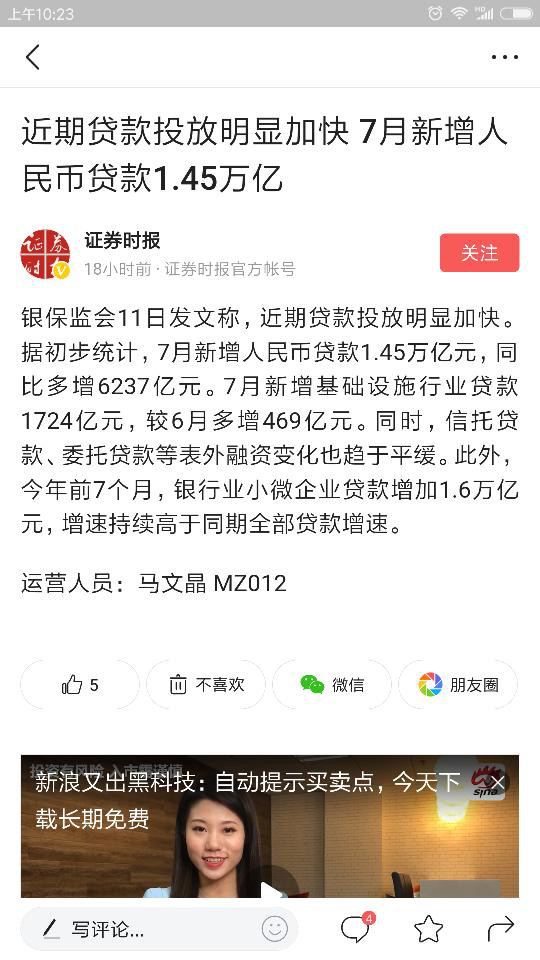The image size is (540, 960).
Task: Mark the article as 不喜欢
Action: click(x=206, y=684)
